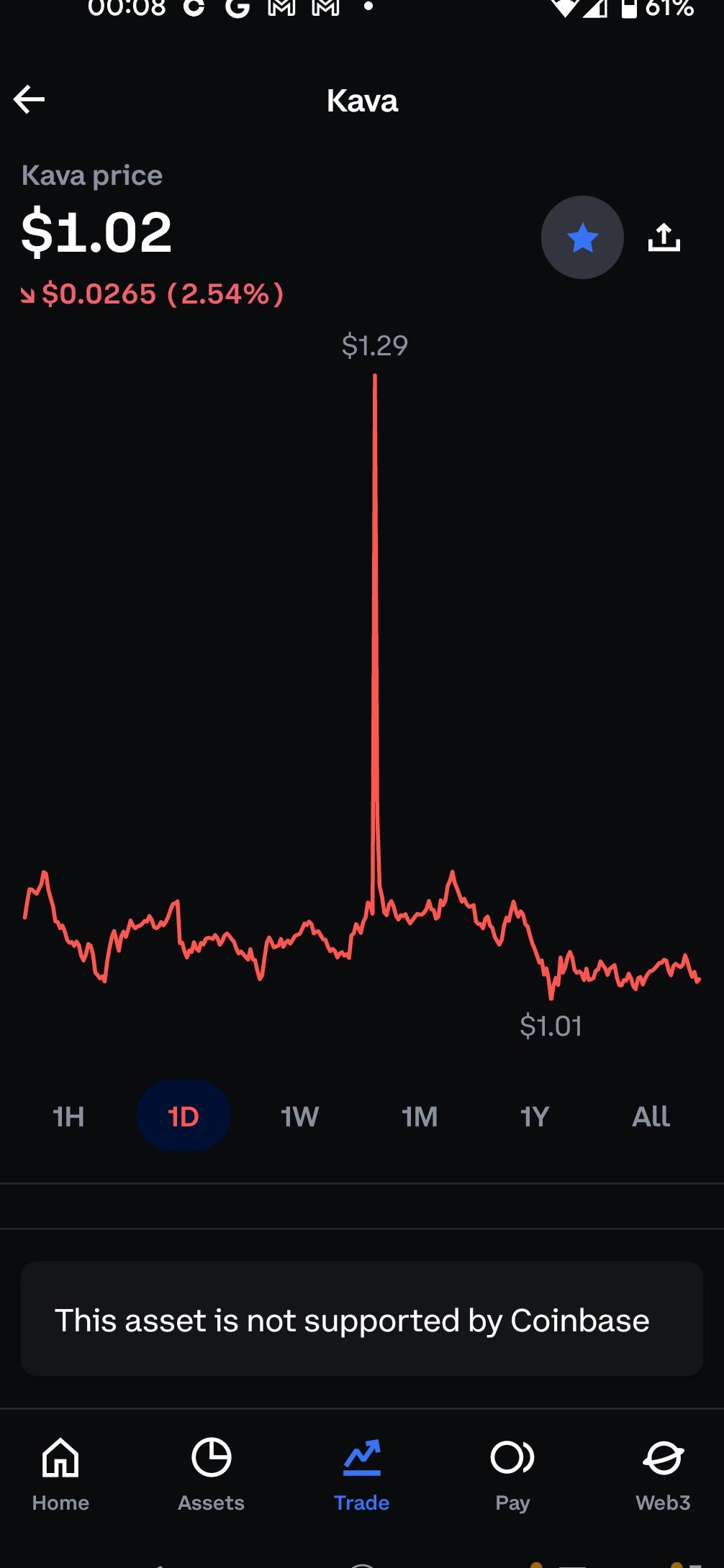The width and height of the screenshot is (724, 1568).
Task: View the 1Y price history
Action: click(535, 1116)
